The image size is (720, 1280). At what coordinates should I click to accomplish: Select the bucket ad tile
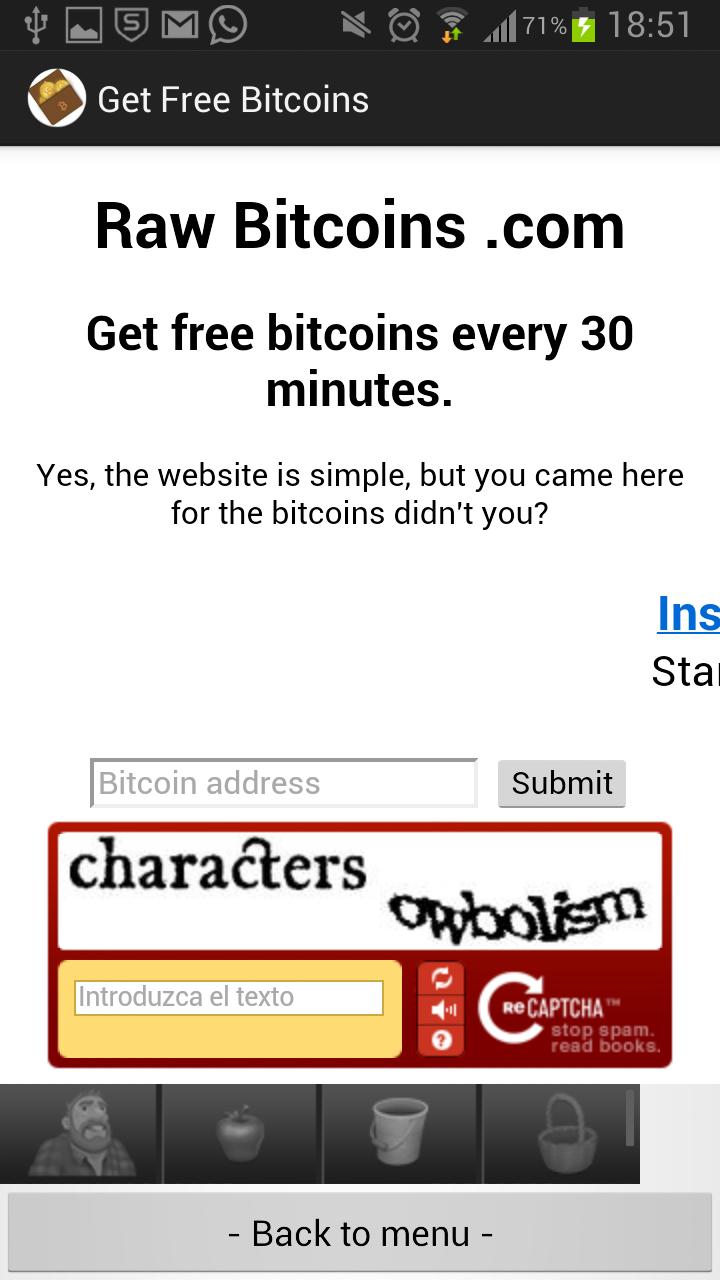click(400, 1134)
